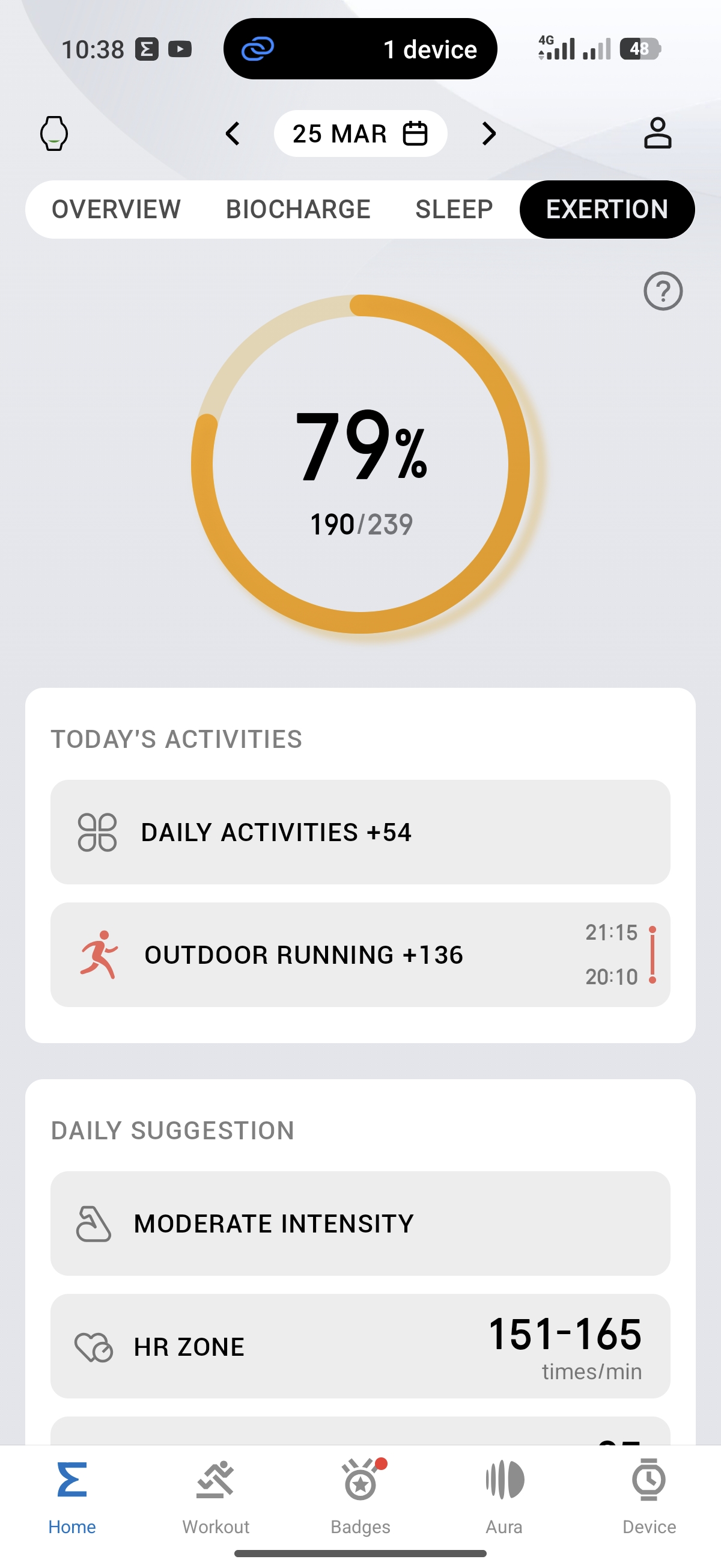
Task: Open the Device tab
Action: click(x=648, y=1496)
